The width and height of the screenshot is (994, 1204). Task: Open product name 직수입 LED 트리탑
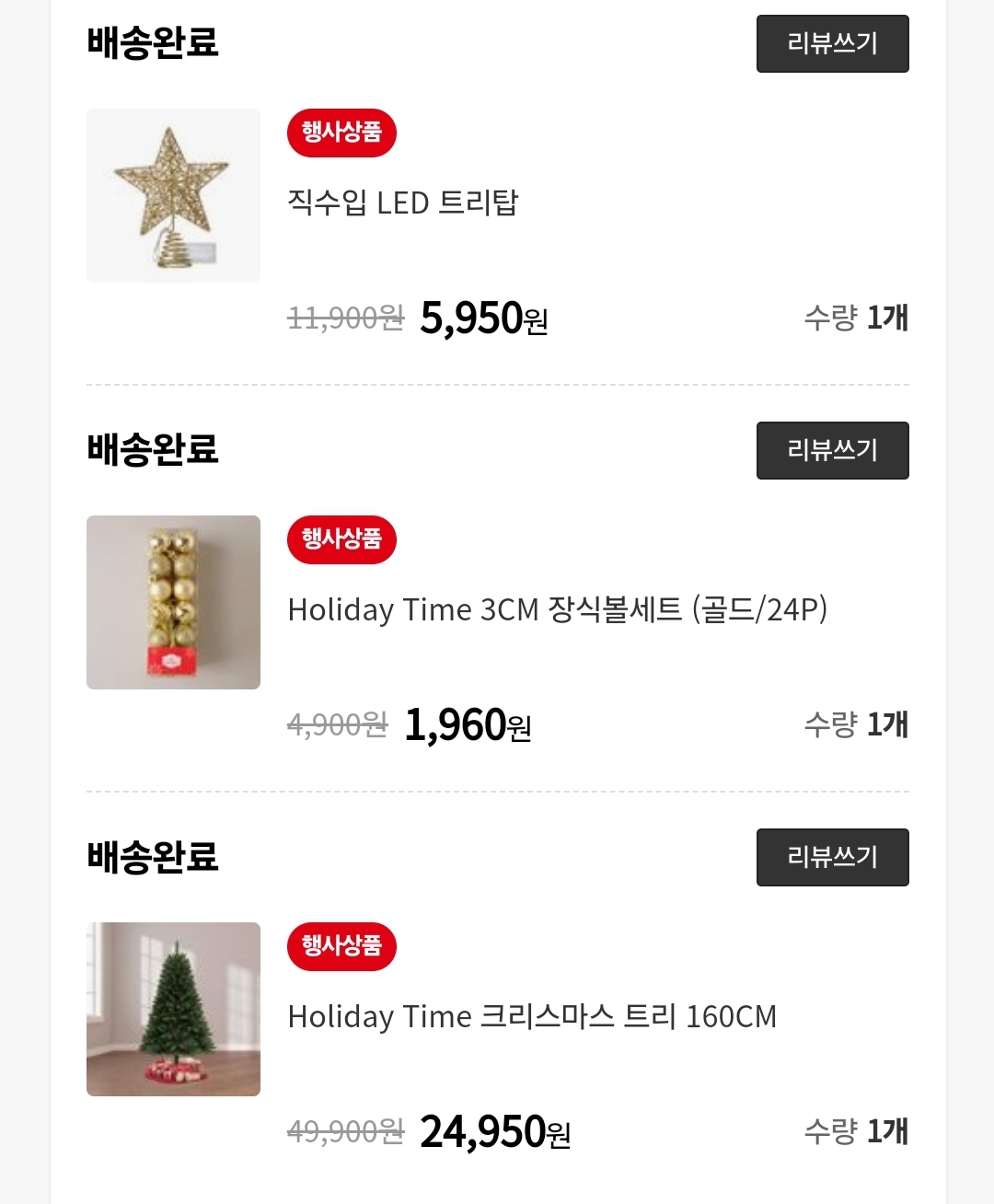[403, 203]
